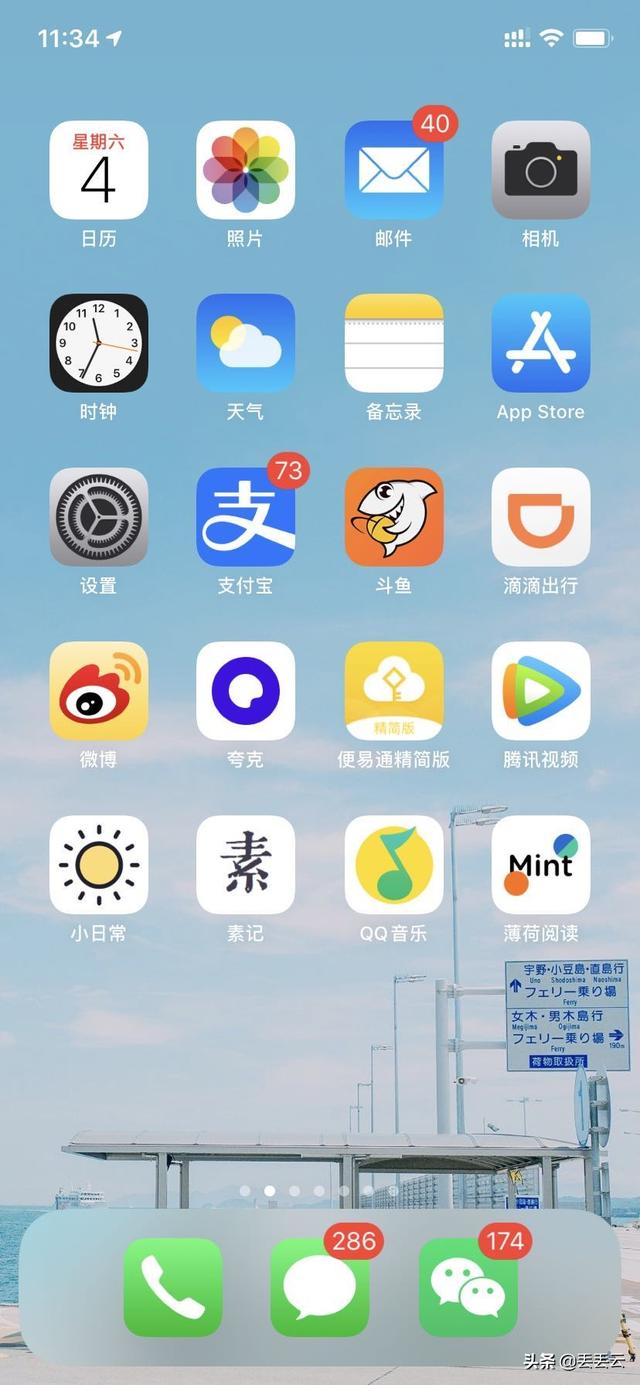Check the Weather app (天气)
Image resolution: width=640 pixels, height=1385 pixels.
(246, 343)
